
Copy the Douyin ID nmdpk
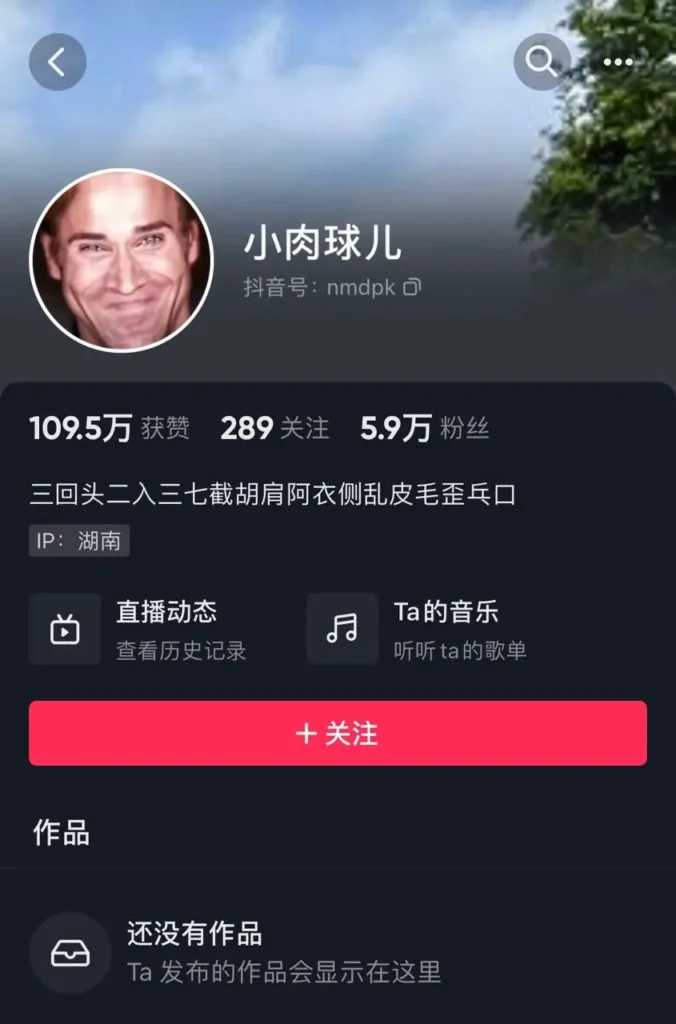click(x=412, y=288)
